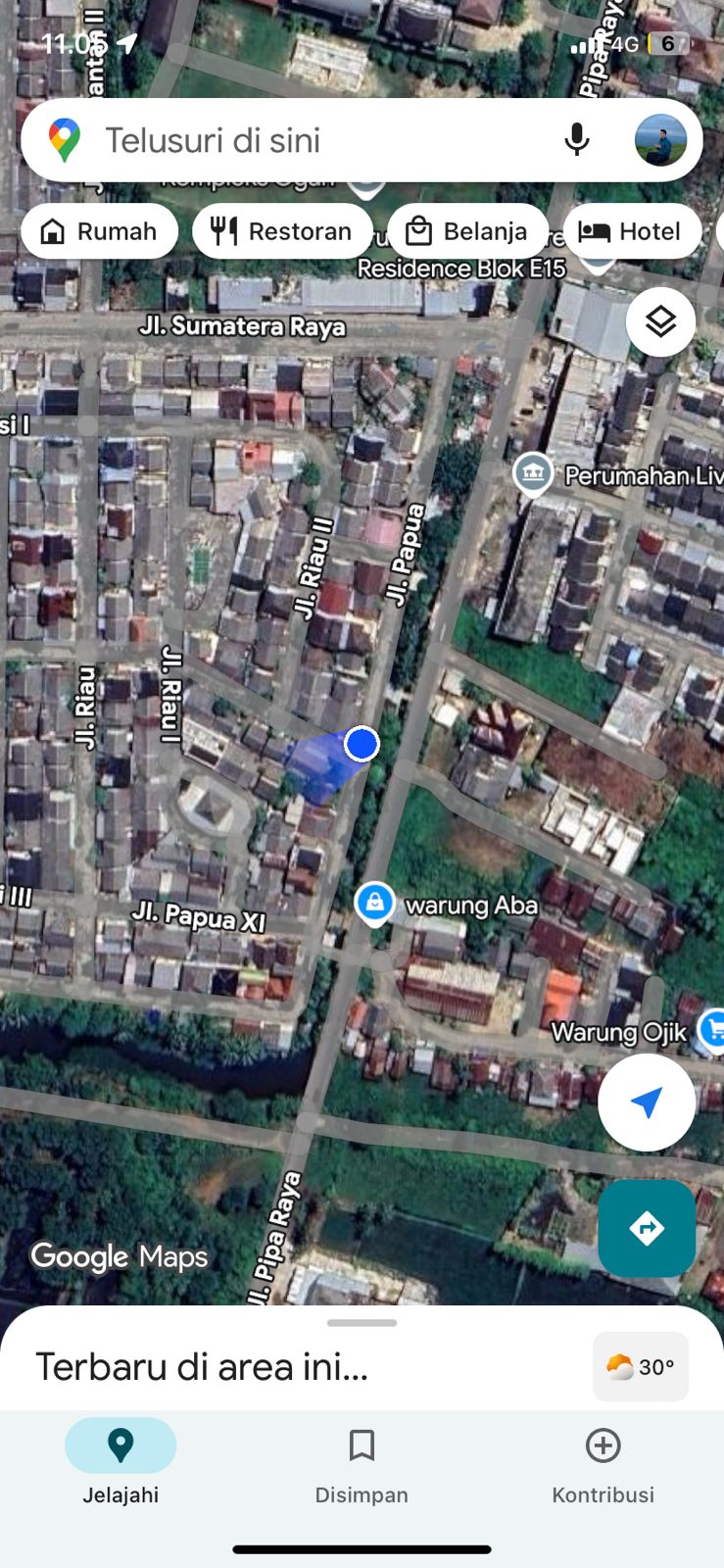The width and height of the screenshot is (724, 1568).
Task: Select the Rumah chip
Action: (99, 231)
